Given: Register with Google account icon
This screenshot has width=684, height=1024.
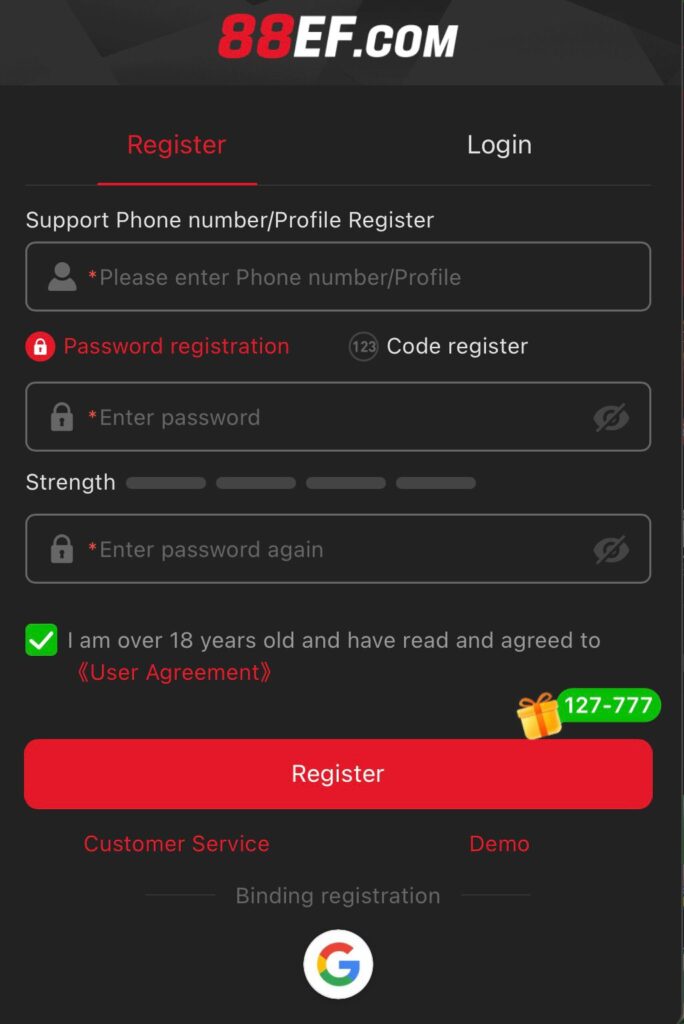Looking at the screenshot, I should pos(338,965).
